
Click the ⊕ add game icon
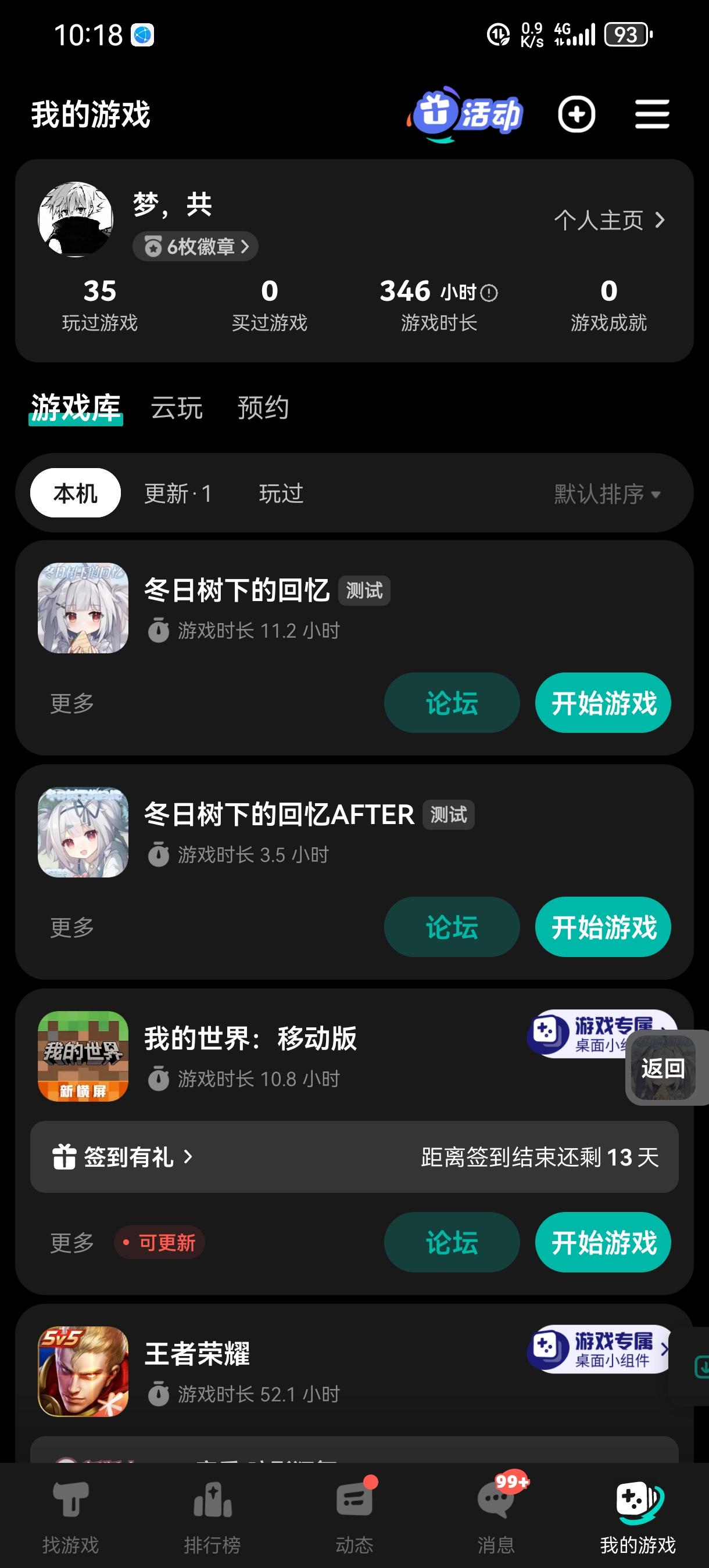(x=576, y=114)
